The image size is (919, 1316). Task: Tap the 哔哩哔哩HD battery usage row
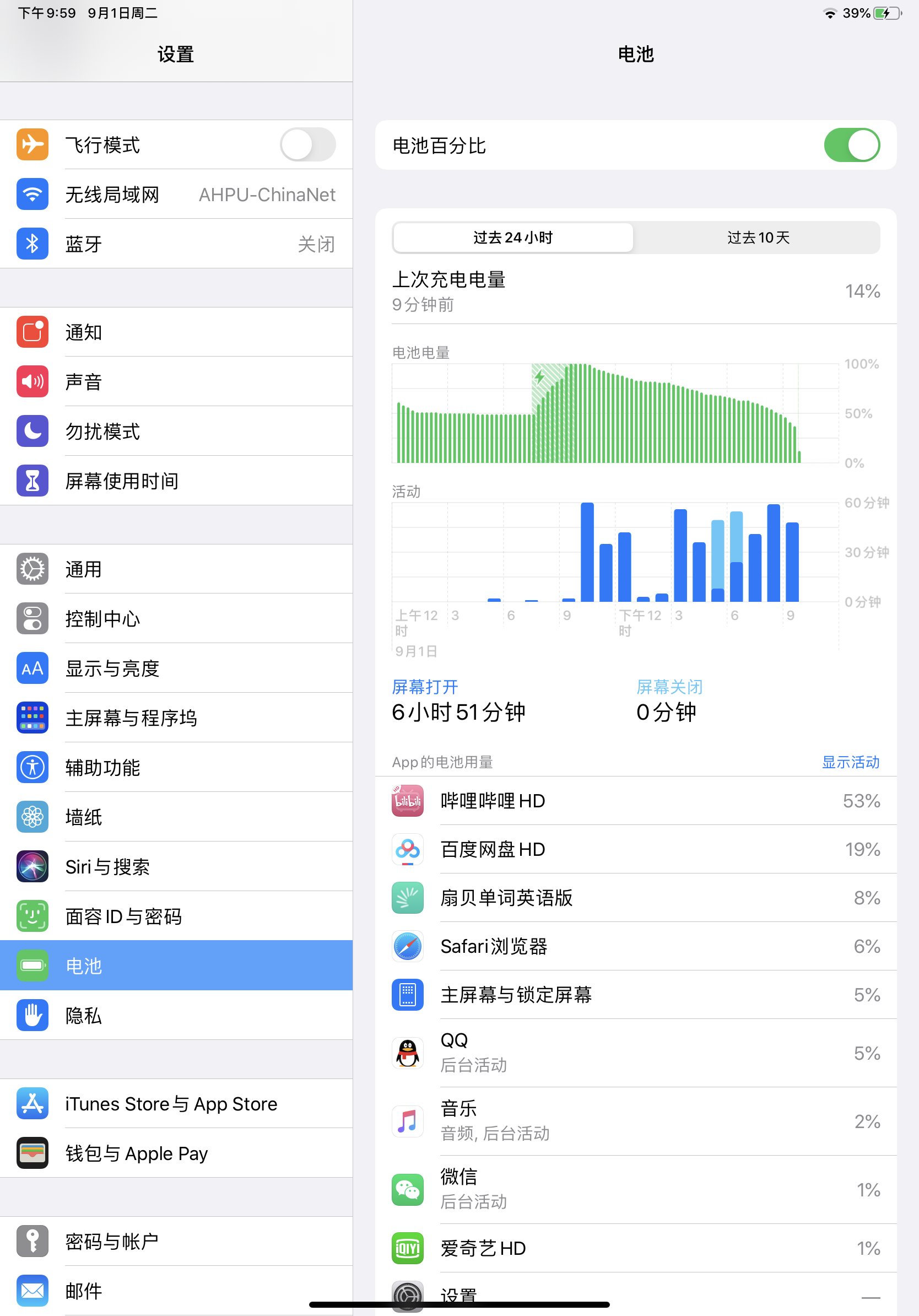click(x=635, y=801)
